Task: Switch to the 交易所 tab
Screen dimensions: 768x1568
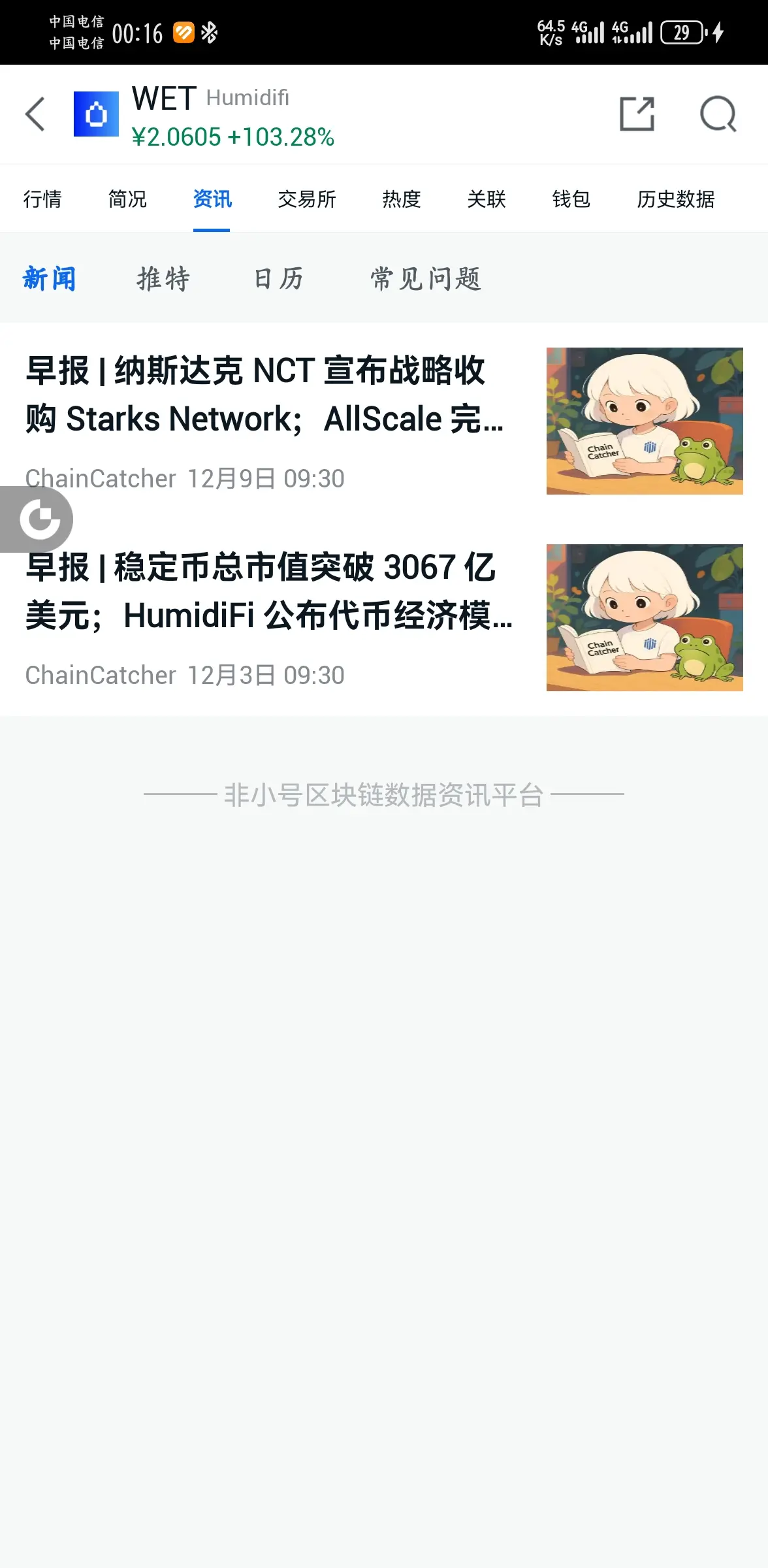Action: pos(307,199)
